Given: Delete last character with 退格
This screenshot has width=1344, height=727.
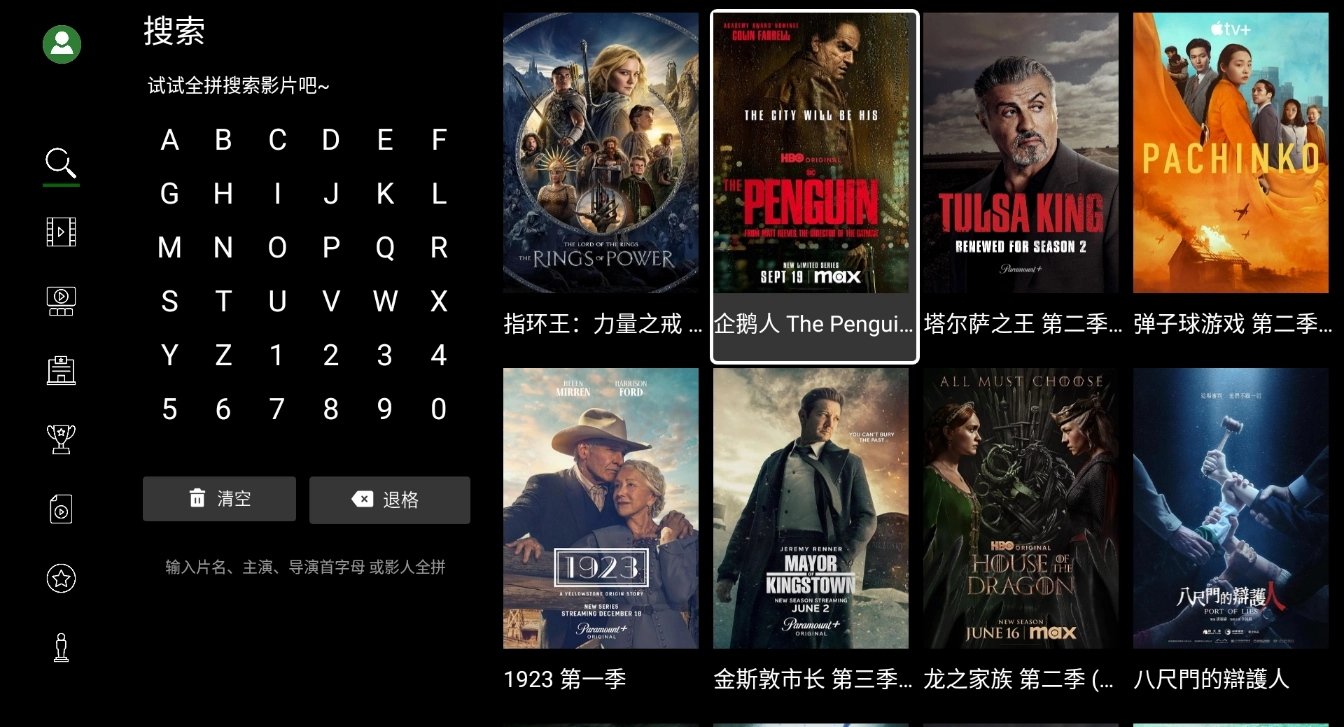Looking at the screenshot, I should tap(389, 500).
